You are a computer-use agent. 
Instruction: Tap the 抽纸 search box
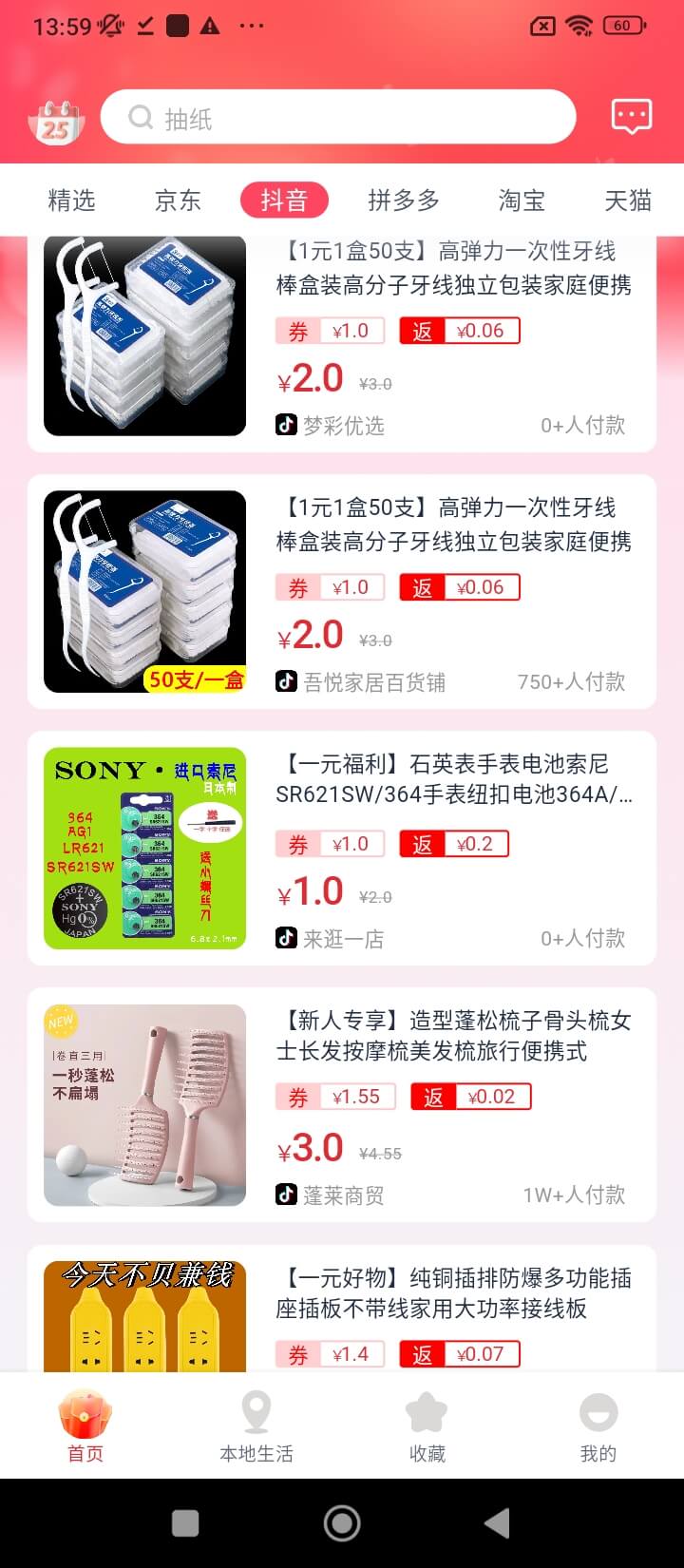pos(338,118)
